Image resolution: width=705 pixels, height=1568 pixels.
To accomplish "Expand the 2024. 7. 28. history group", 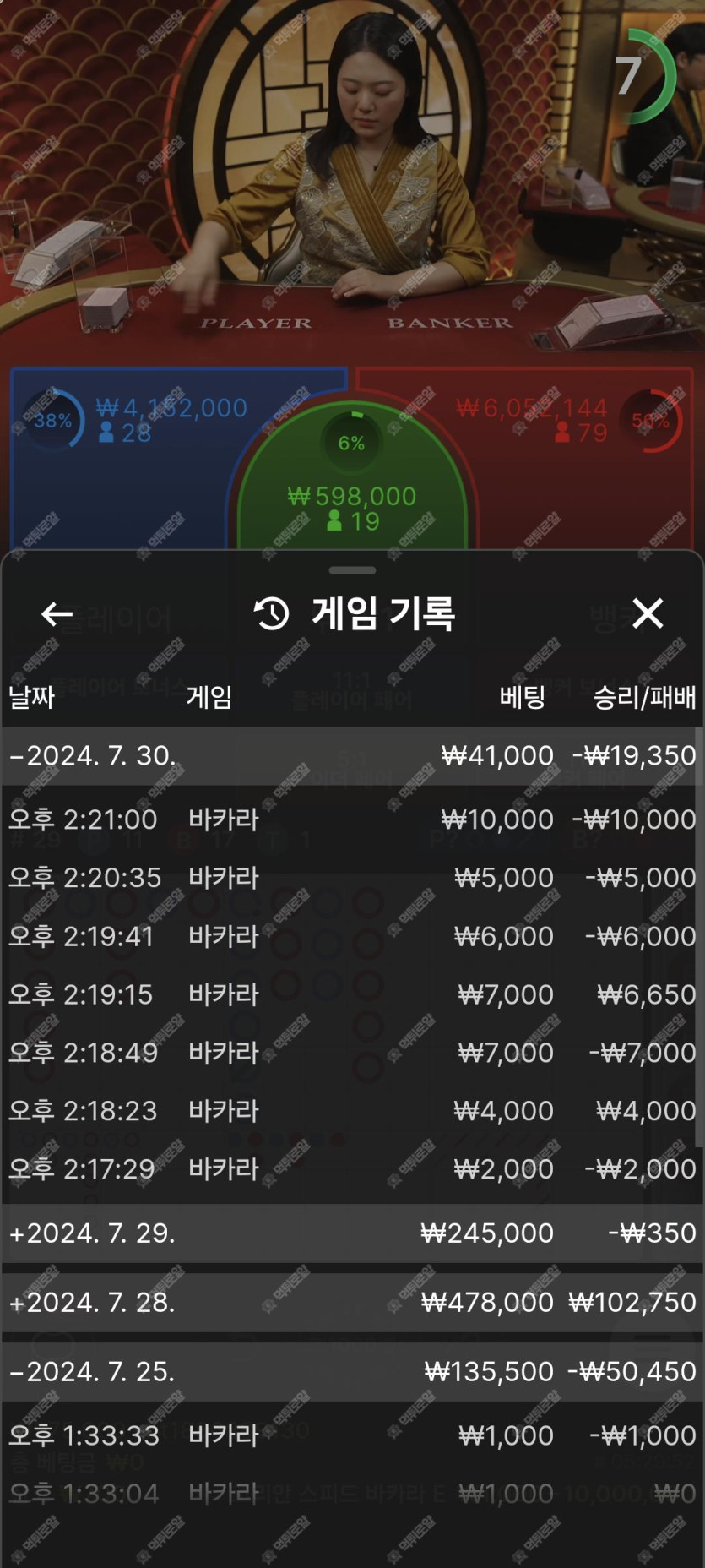I will 93,1302.
